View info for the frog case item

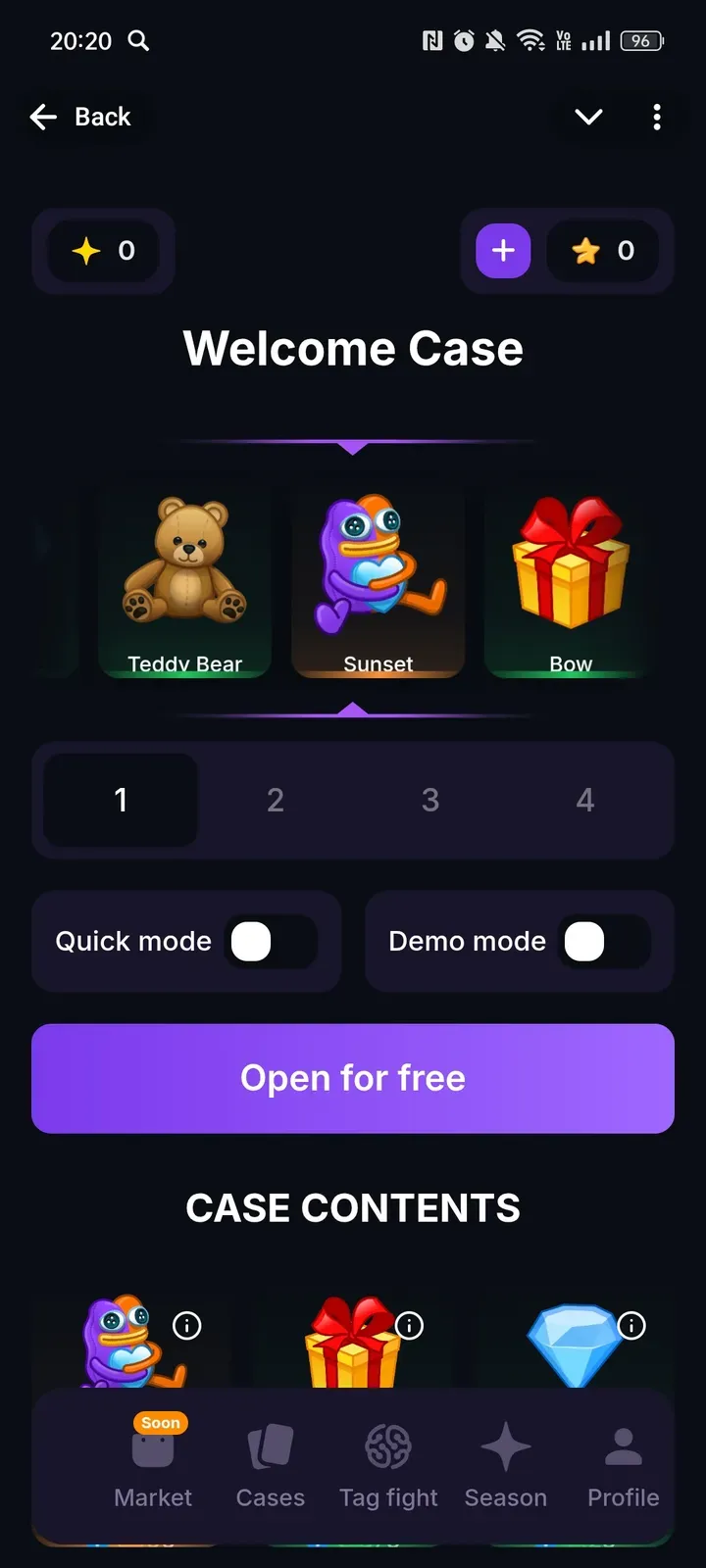pyautogui.click(x=186, y=1326)
